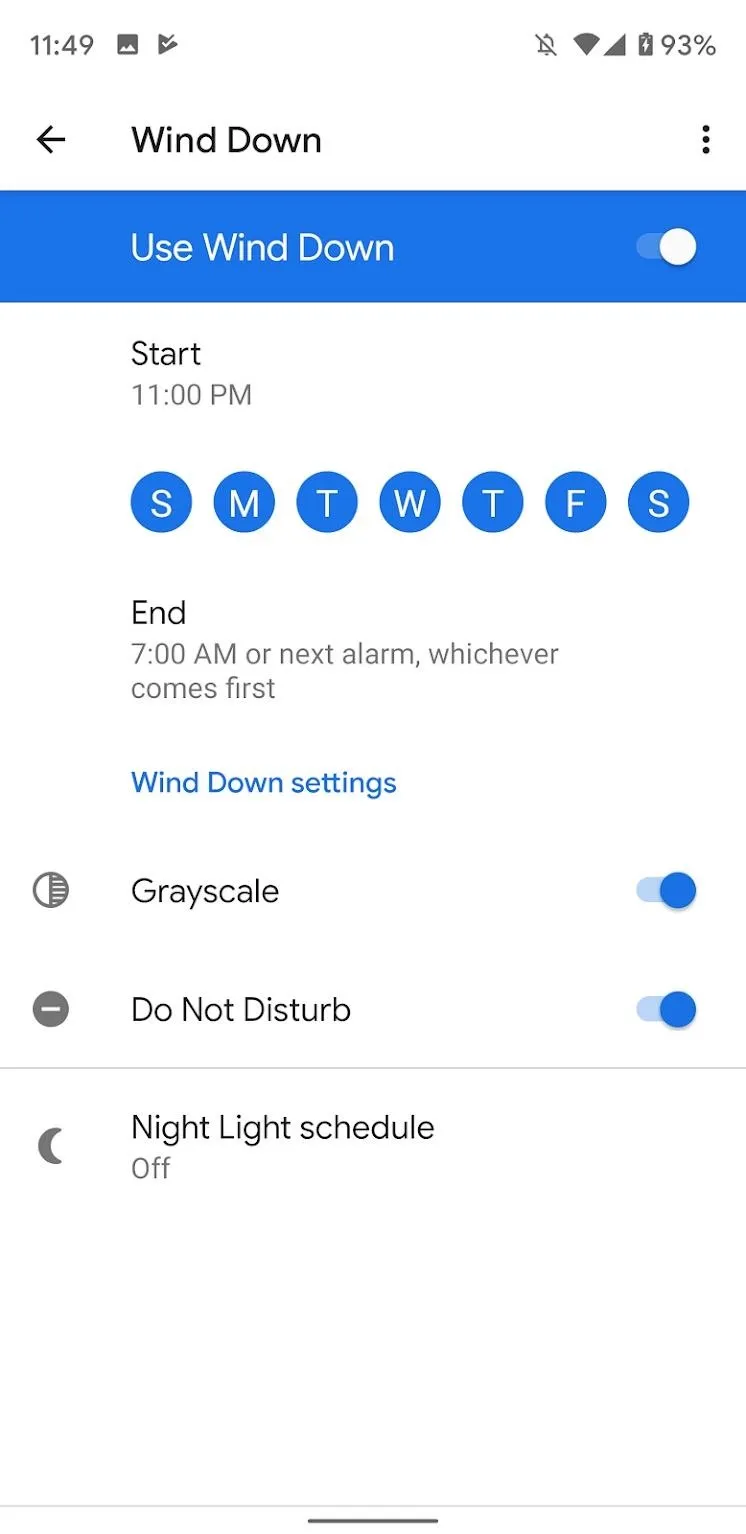Screen dimensions: 746x1534
Task: Turn off the Use Wind Down switch
Action: coord(666,247)
